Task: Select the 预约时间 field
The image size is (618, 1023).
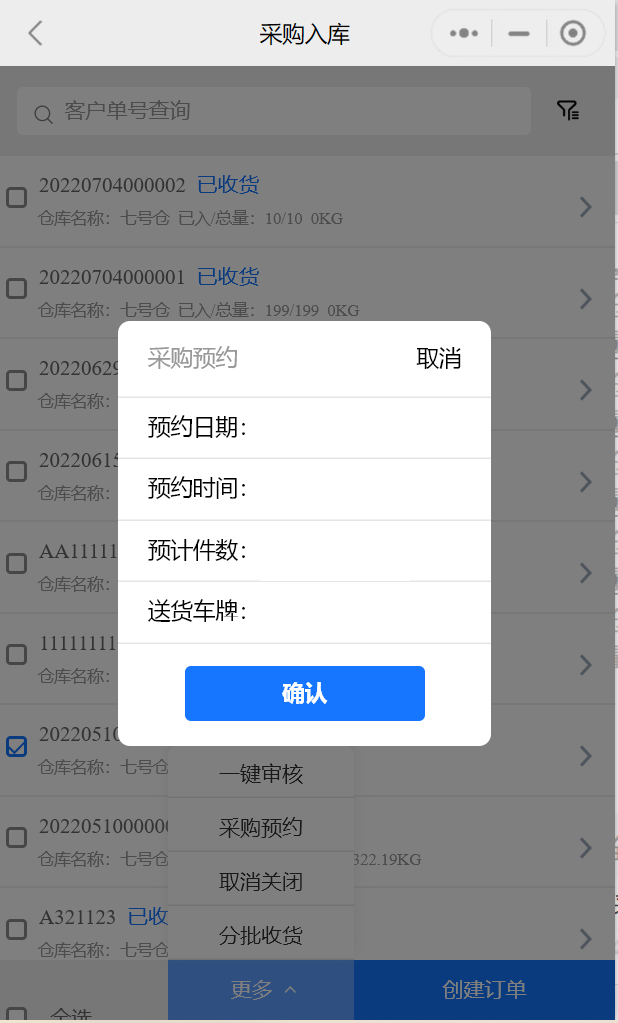Action: point(304,489)
